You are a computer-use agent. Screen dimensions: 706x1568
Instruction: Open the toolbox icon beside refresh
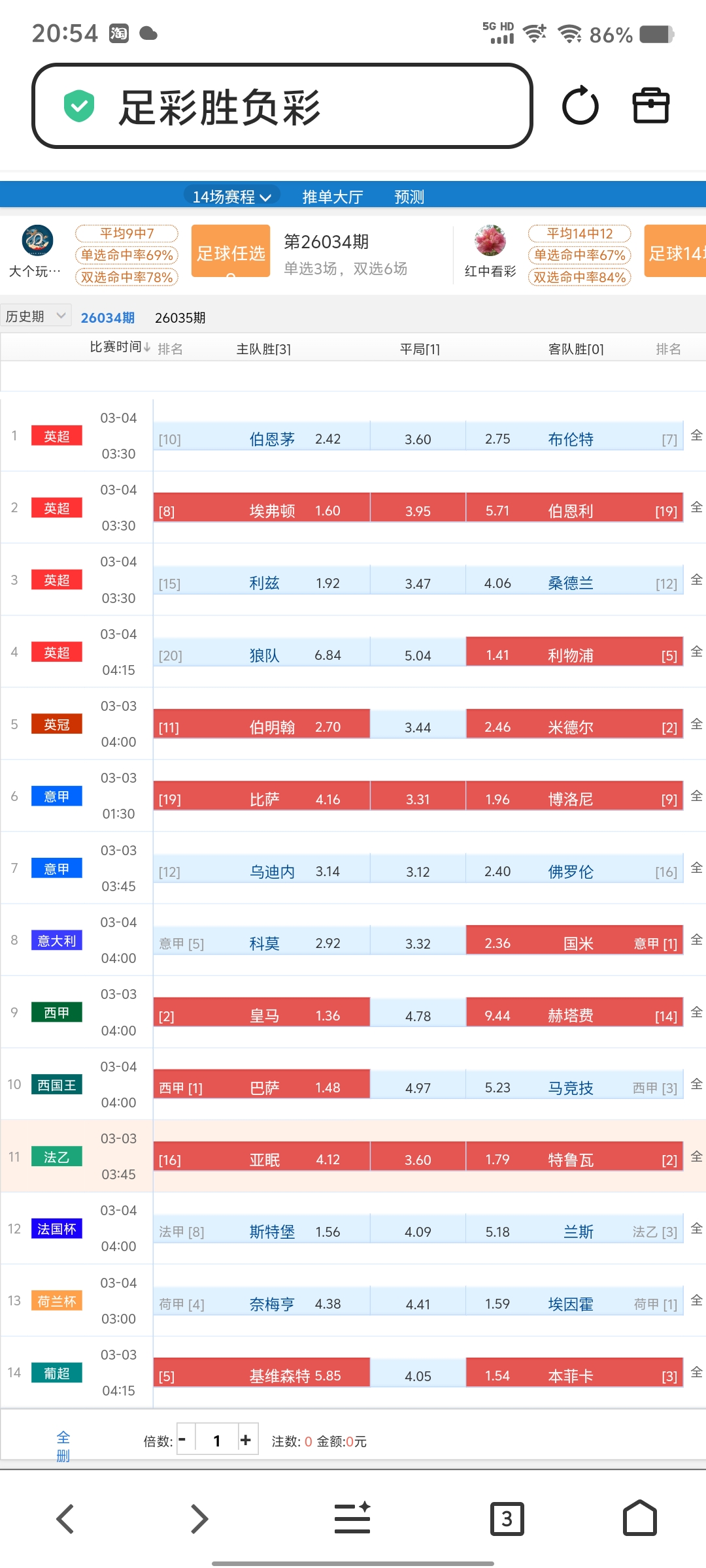point(650,106)
